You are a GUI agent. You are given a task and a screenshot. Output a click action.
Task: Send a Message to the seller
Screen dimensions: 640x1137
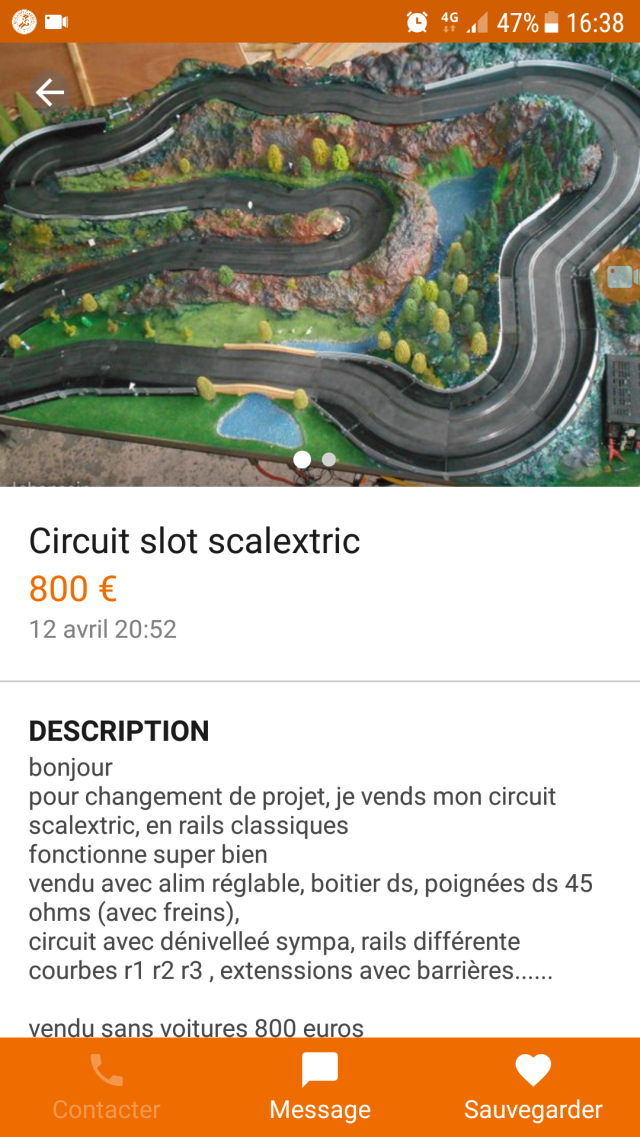tap(320, 1087)
